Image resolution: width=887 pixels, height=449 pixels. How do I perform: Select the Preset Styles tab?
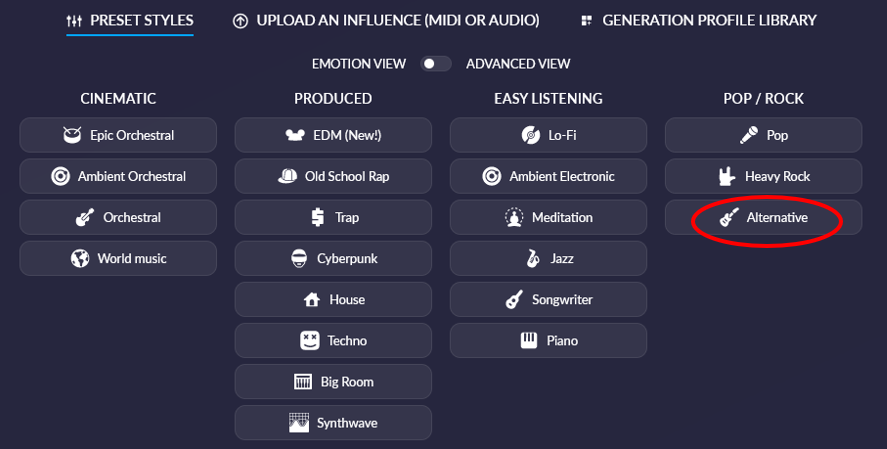pyautogui.click(x=130, y=20)
